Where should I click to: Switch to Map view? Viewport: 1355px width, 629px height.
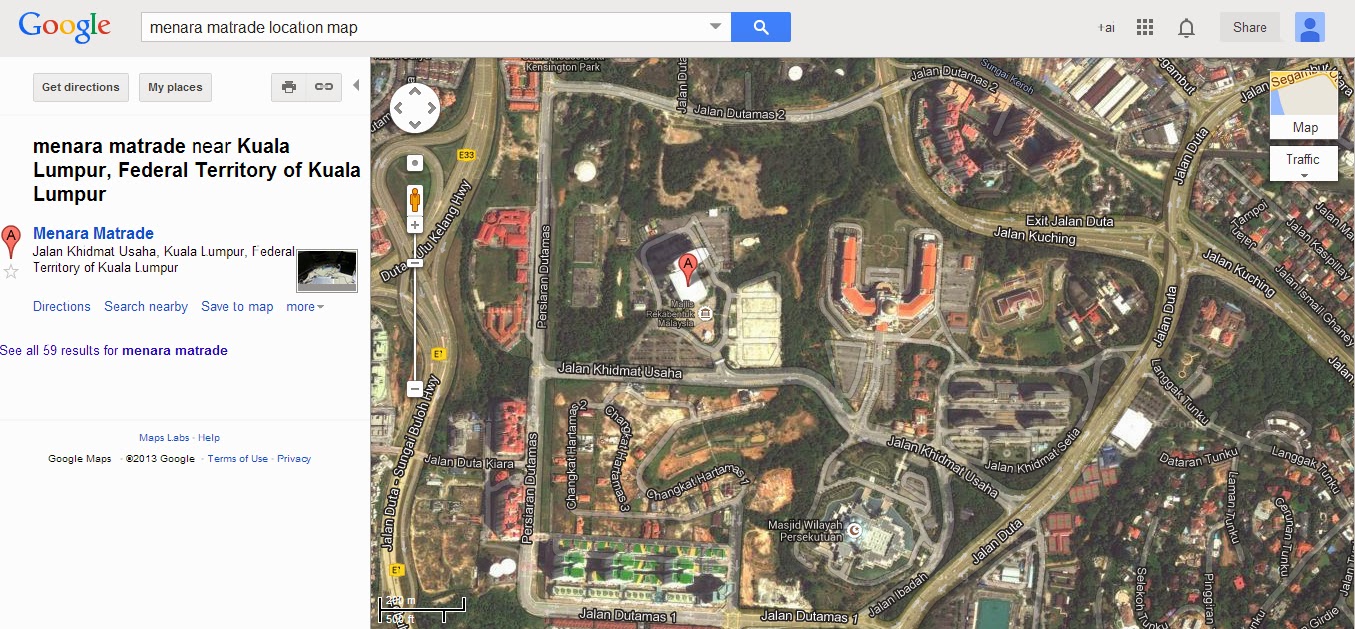tap(1304, 105)
